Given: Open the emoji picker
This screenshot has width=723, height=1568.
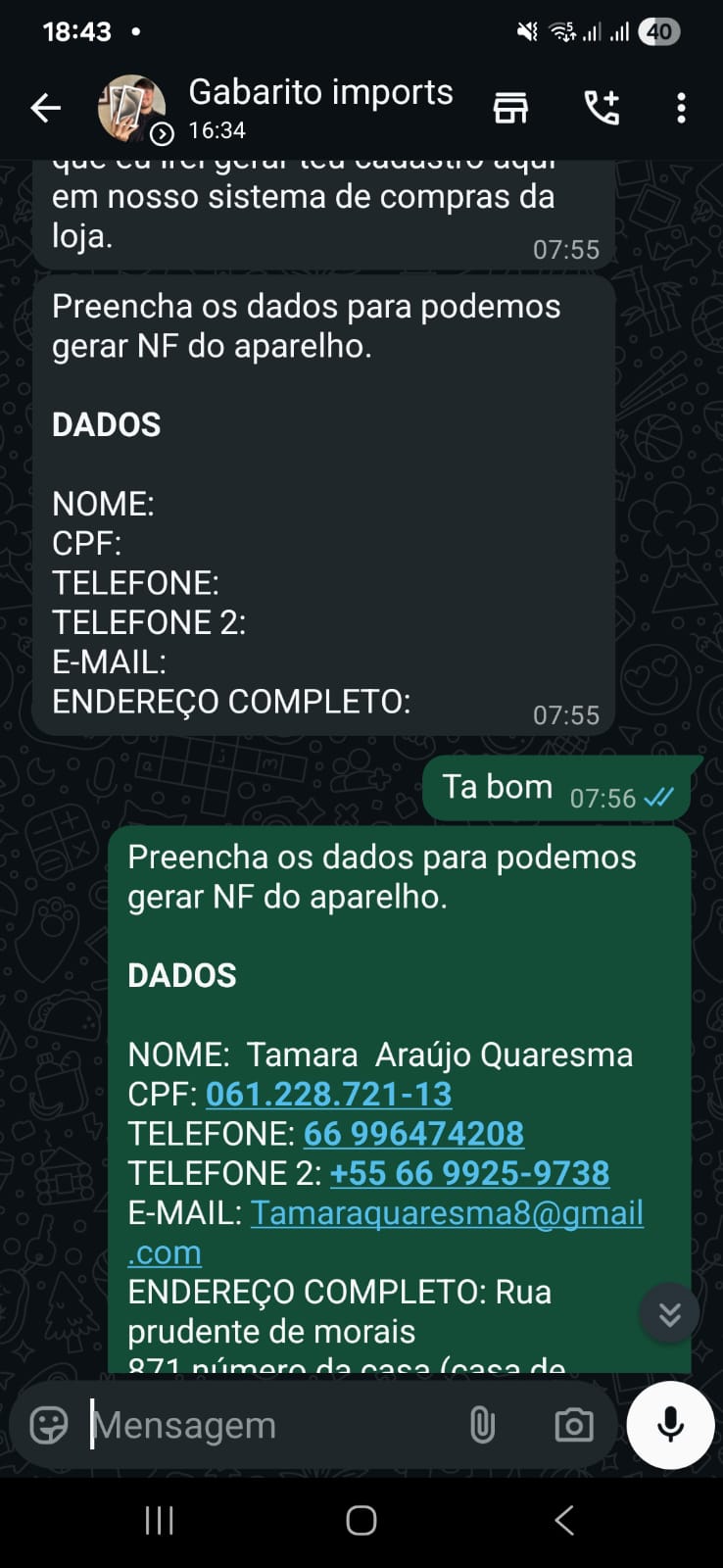Looking at the screenshot, I should [49, 1425].
